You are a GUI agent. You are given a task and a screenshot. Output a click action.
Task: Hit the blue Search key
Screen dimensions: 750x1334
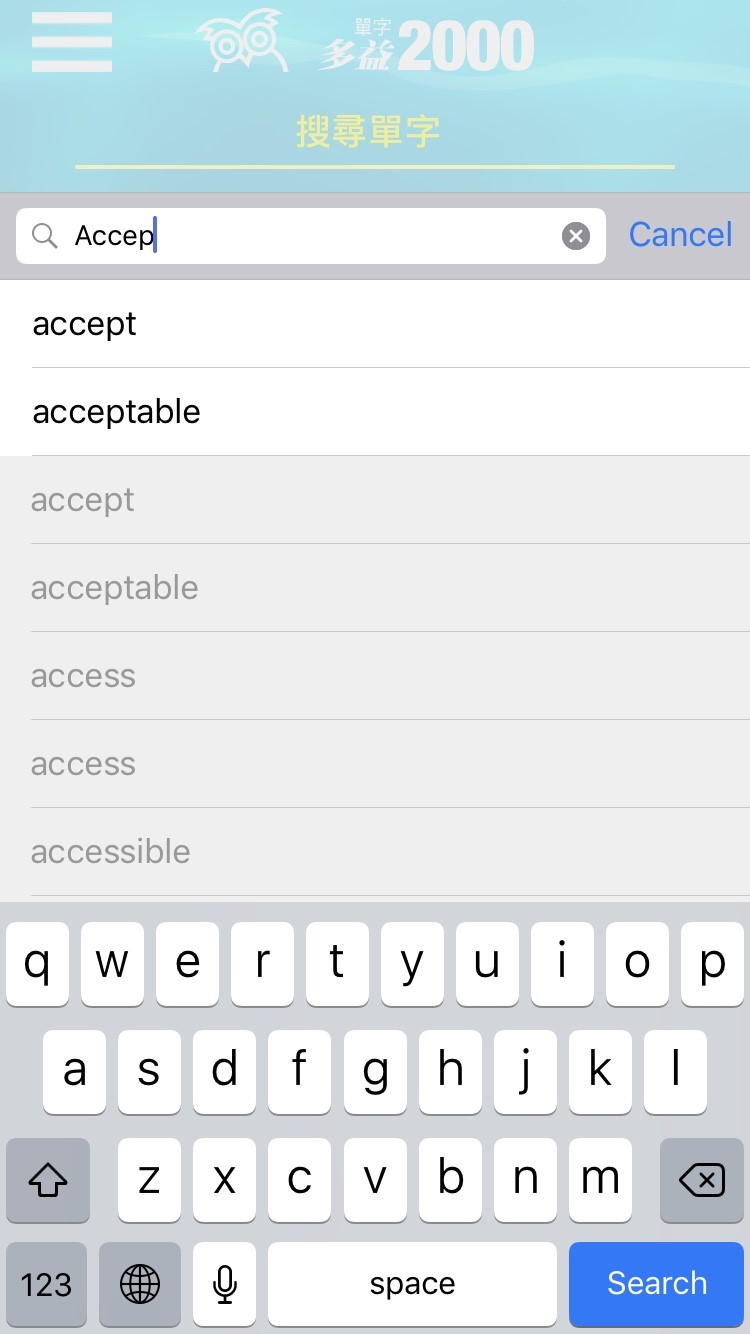657,1284
